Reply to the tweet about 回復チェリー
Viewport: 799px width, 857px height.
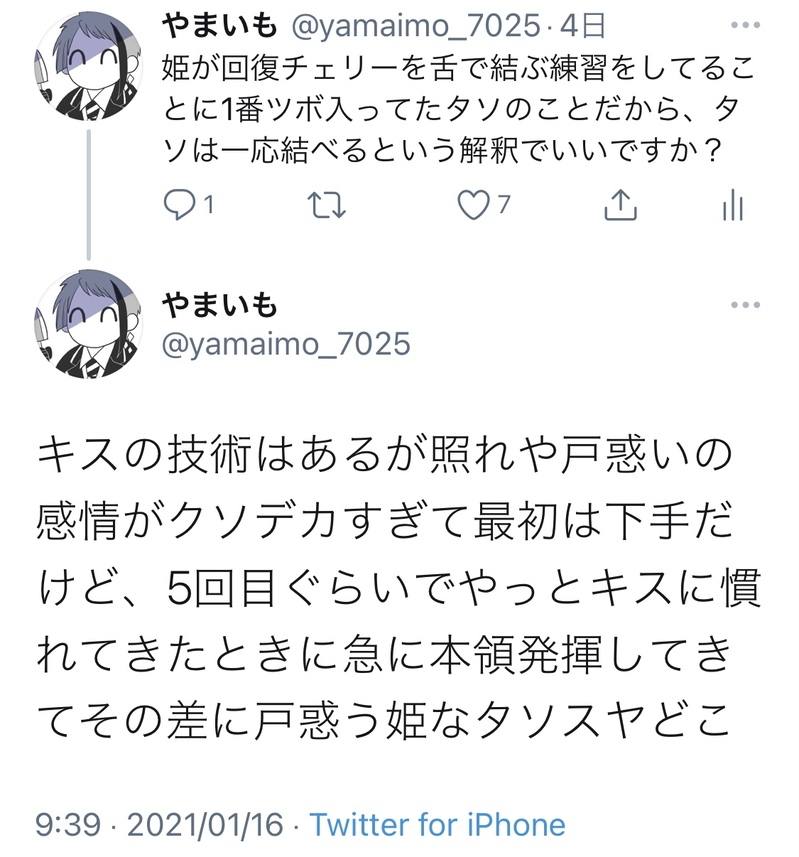(179, 206)
